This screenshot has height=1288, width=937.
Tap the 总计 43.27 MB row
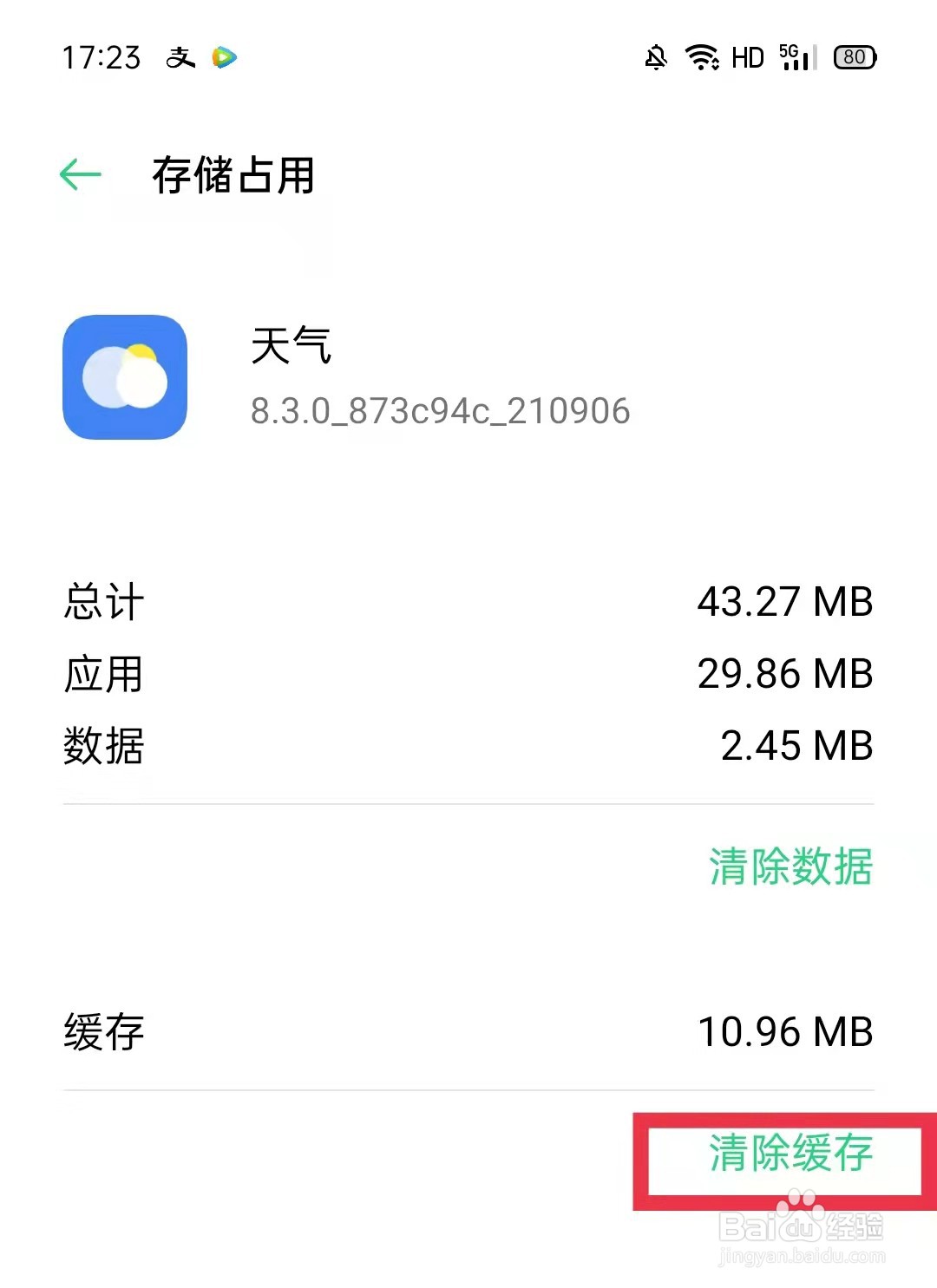[468, 601]
